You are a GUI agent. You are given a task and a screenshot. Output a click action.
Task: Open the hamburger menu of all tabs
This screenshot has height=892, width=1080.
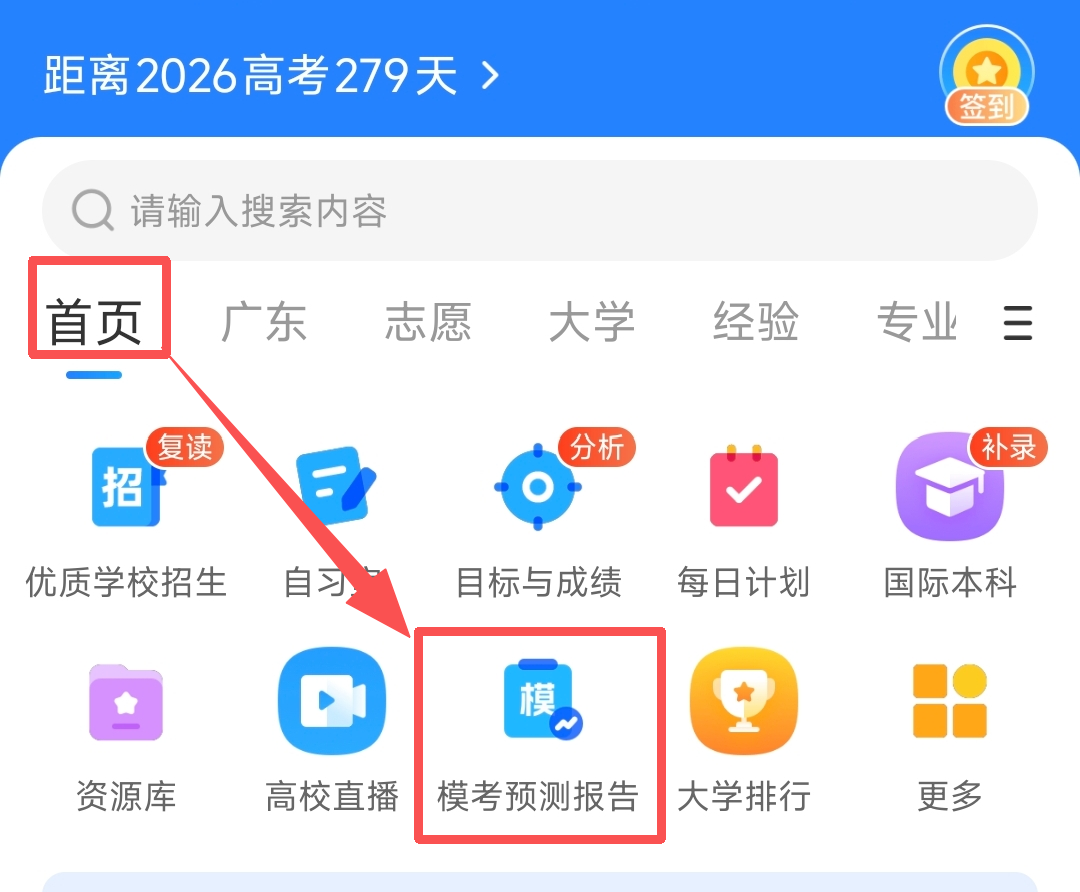point(1017,323)
